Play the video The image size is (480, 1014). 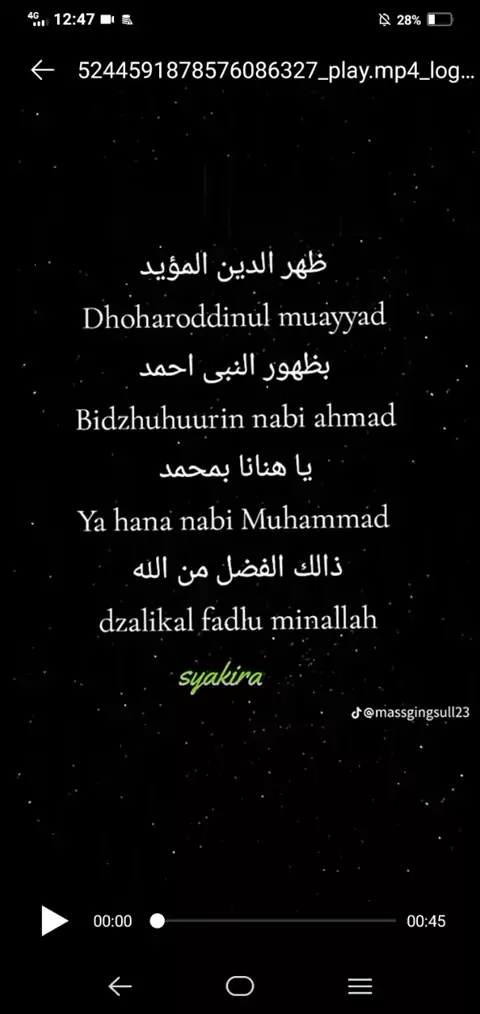point(55,920)
